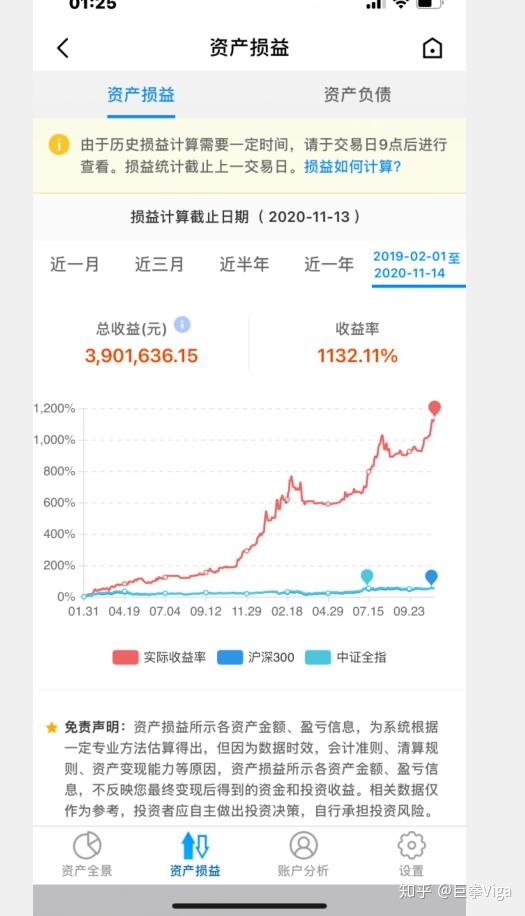The image size is (525, 916).
Task: Open the 资产全景 bottom tab
Action: click(x=86, y=854)
